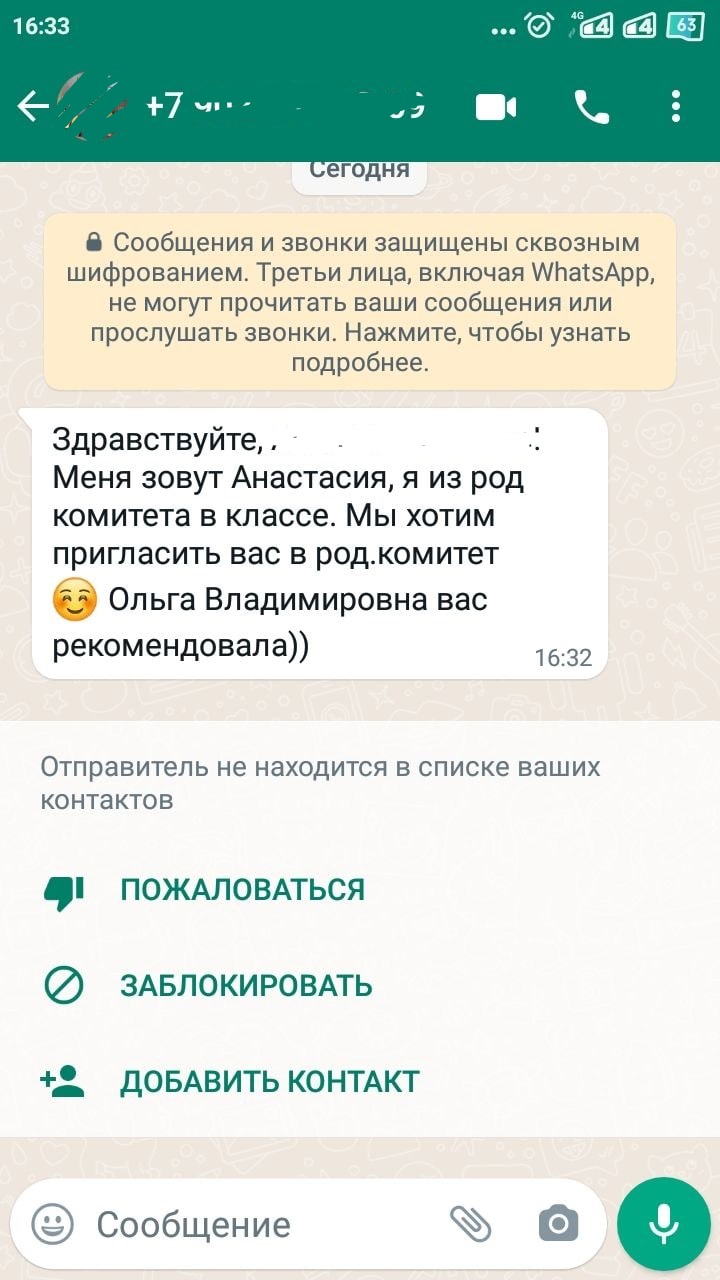Open the three-dot overflow menu
The width and height of the screenshot is (720, 1280).
pos(677,106)
